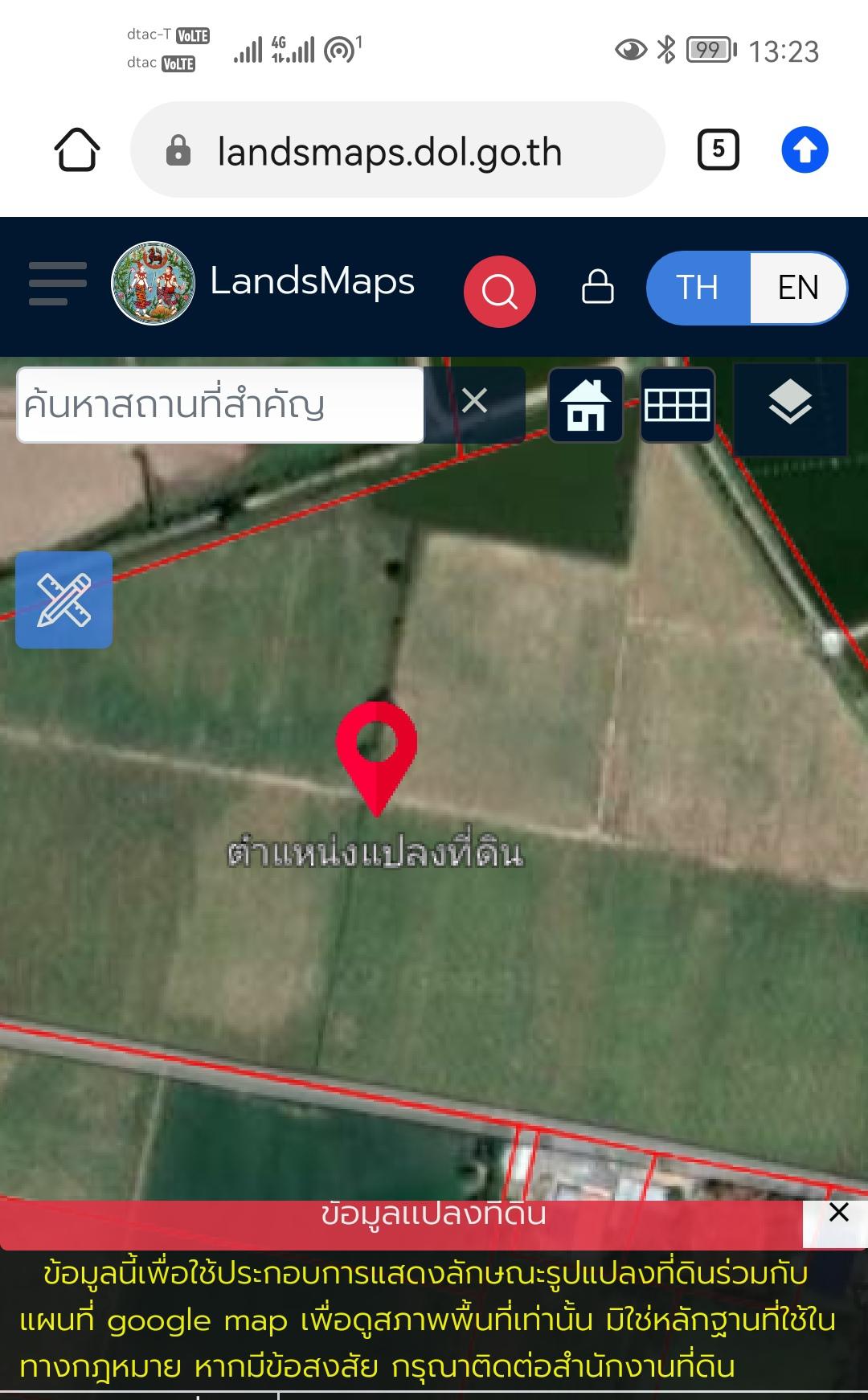
Task: Switch language to EN
Action: (797, 288)
